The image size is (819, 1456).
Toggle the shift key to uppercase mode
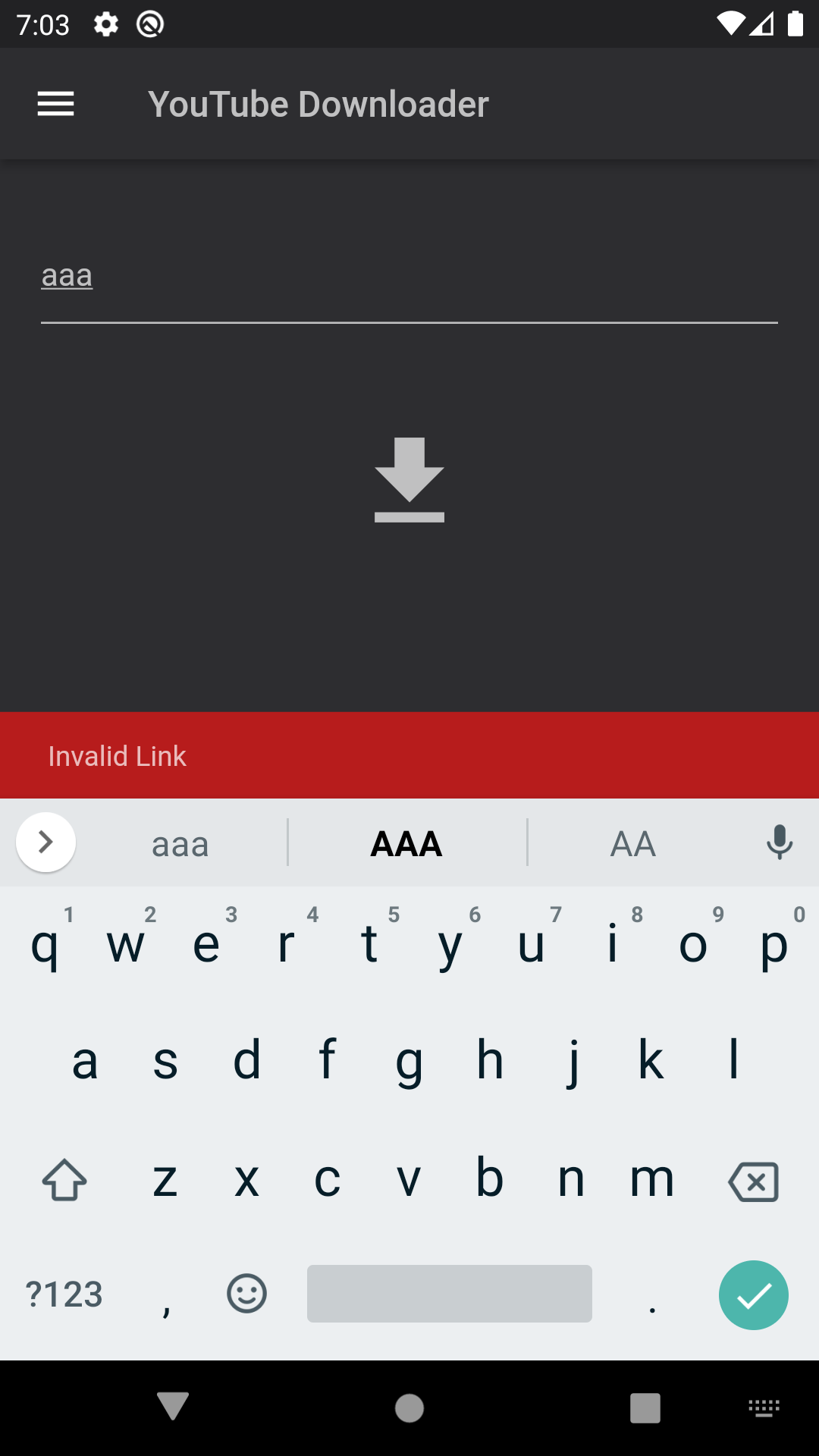tap(64, 1180)
